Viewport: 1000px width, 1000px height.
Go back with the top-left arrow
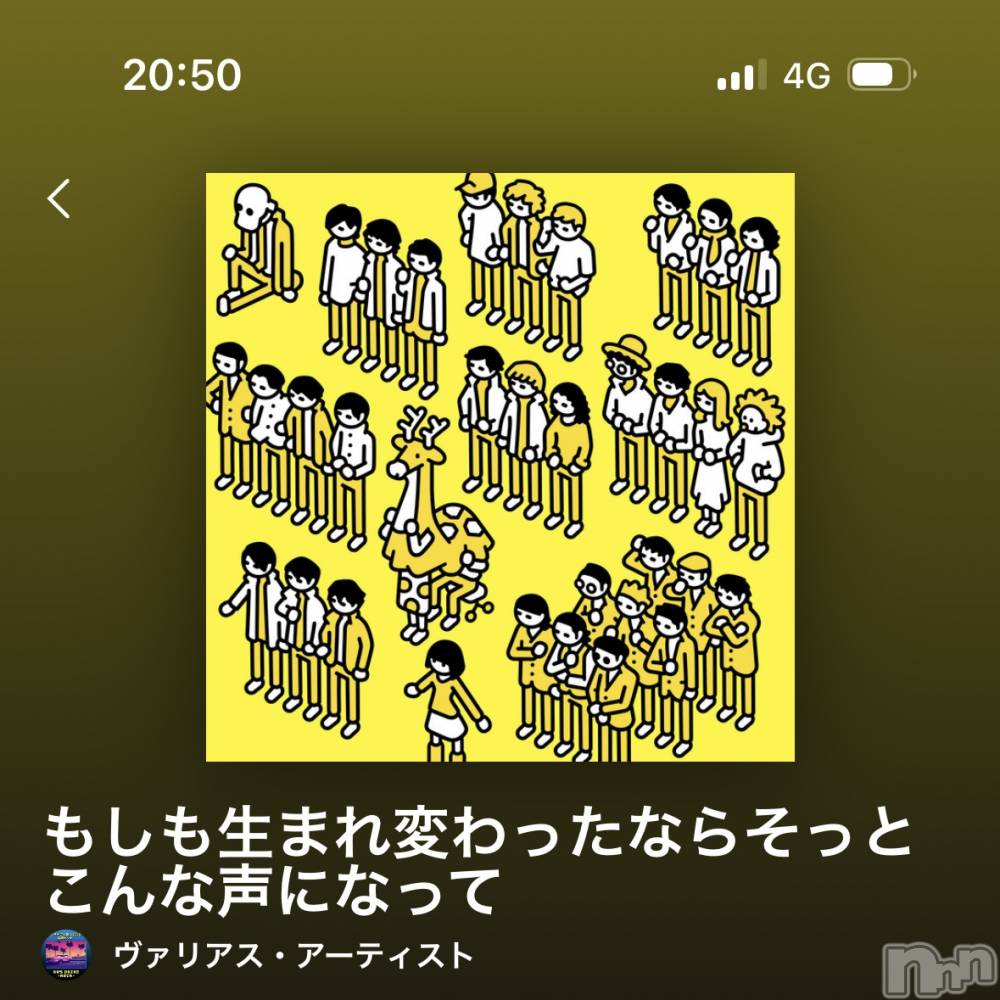(x=60, y=198)
